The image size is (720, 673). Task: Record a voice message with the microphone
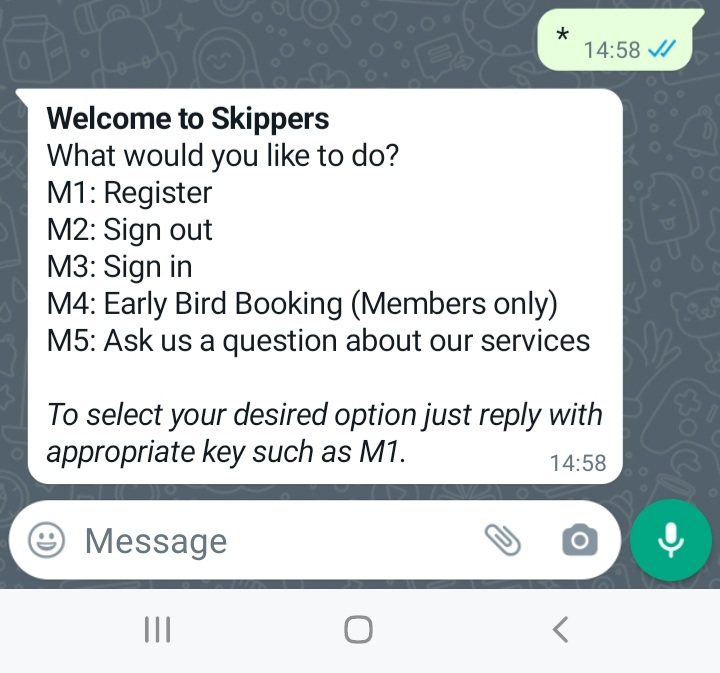(671, 541)
